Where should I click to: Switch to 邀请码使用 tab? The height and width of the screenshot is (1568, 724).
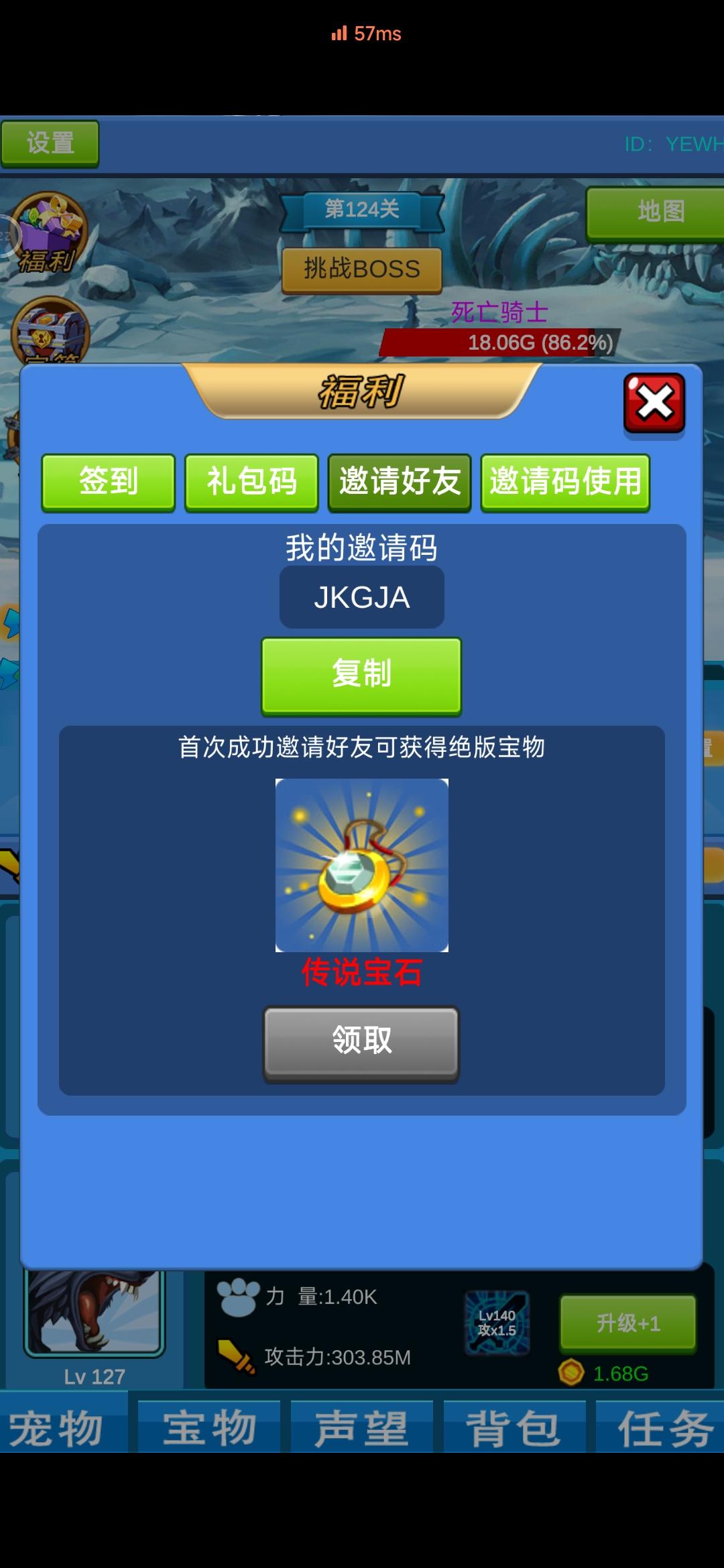pos(565,482)
